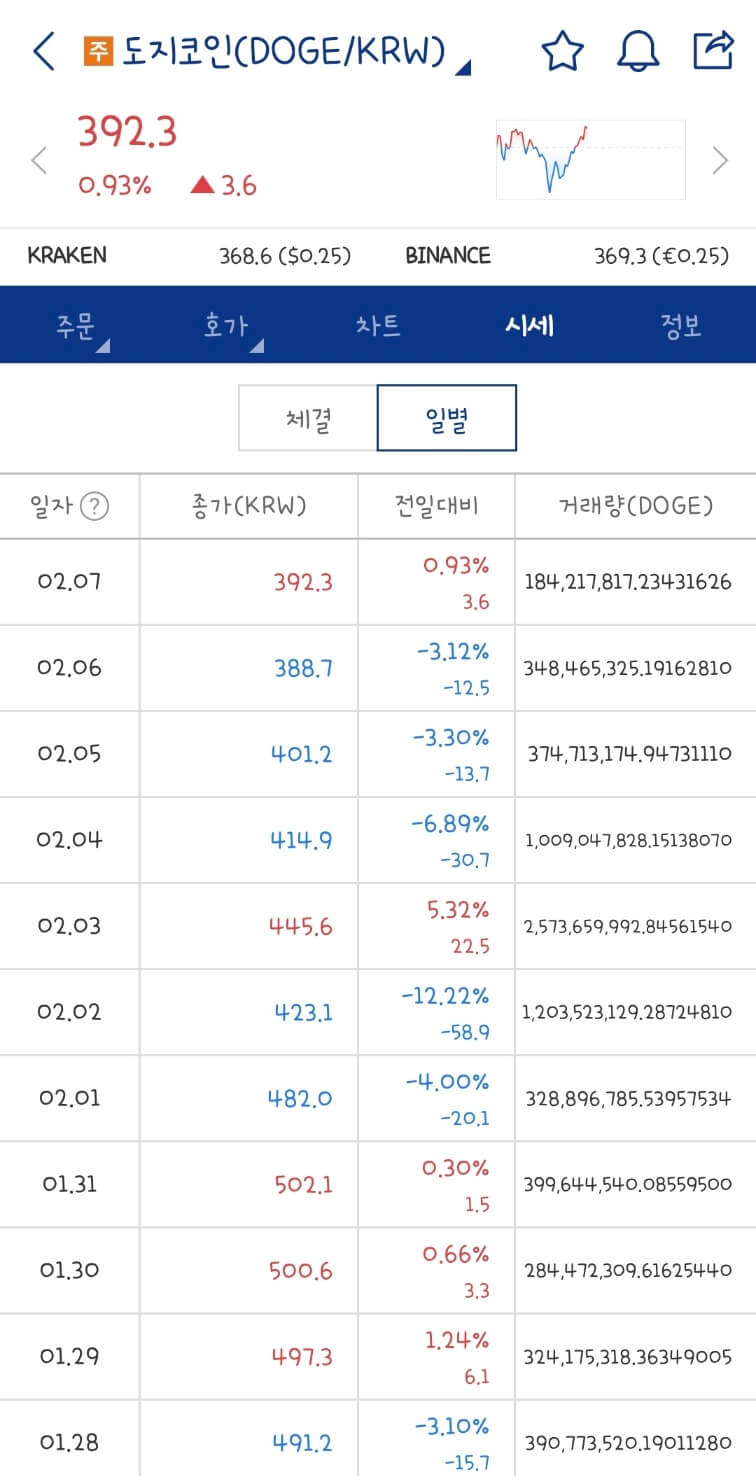Viewport: 756px width, 1476px height.
Task: Click the orange 주 badge
Action: [99, 52]
